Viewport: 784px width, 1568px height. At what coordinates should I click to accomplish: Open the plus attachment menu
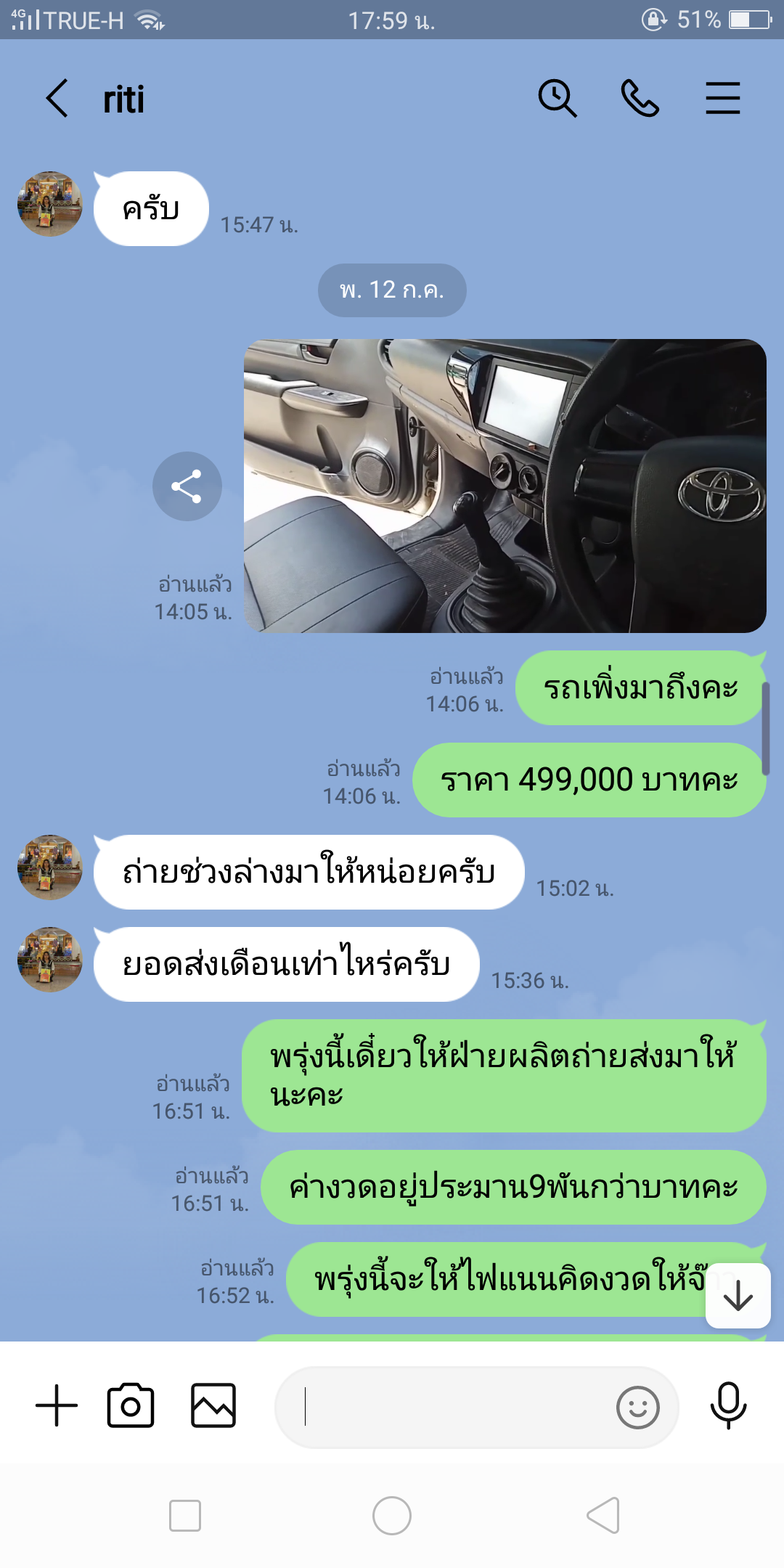pyautogui.click(x=57, y=1405)
